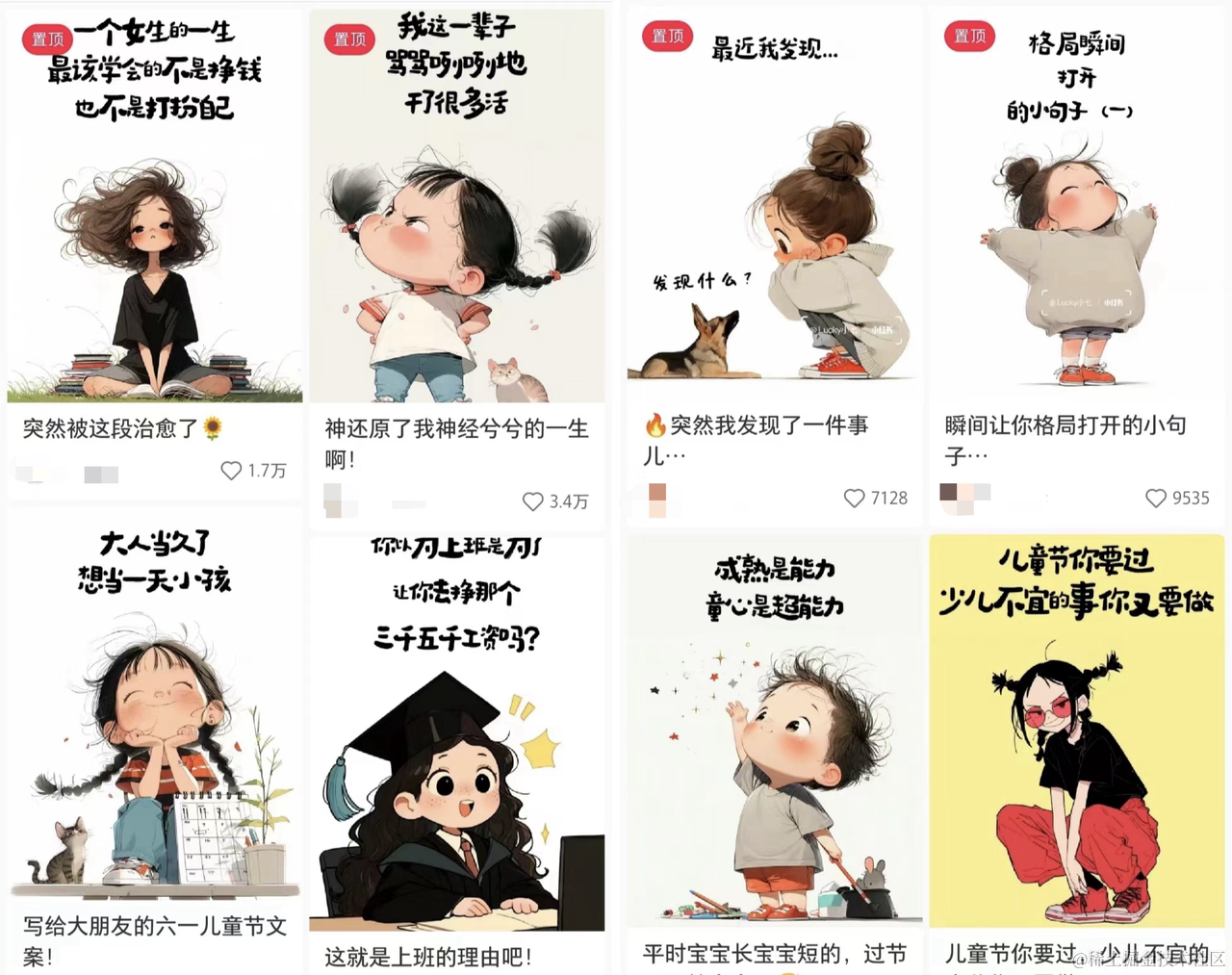1232x975 pixels.
Task: Like the post with 3.4万 likes
Action: 532,501
